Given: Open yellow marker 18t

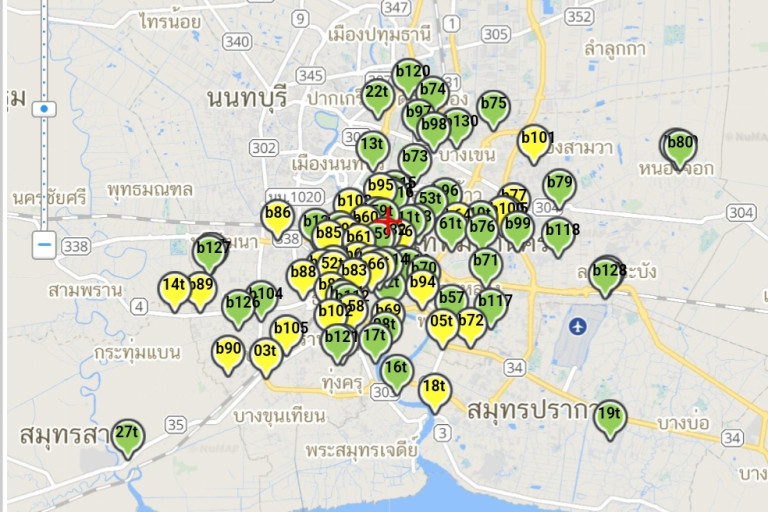Looking at the screenshot, I should coord(434,389).
